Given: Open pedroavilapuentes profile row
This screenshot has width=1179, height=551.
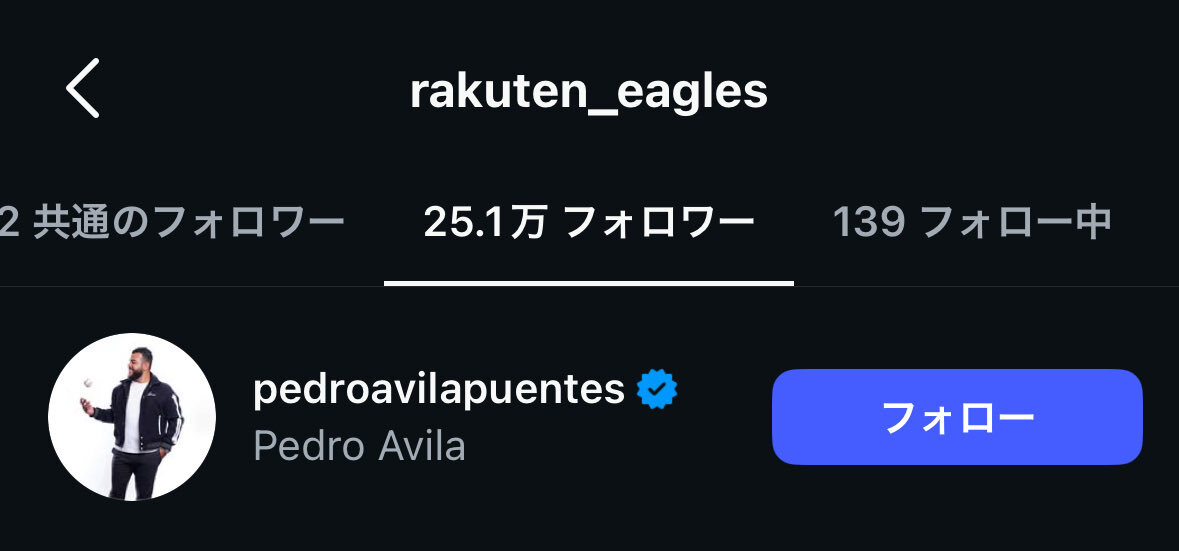Looking at the screenshot, I should pos(590,416).
